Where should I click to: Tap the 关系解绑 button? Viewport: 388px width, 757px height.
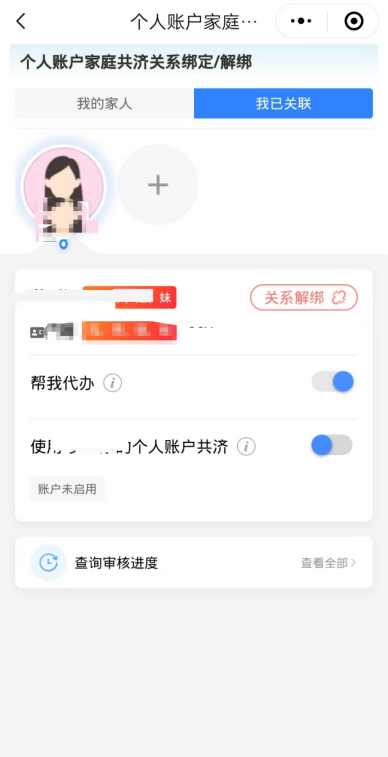[x=304, y=297]
